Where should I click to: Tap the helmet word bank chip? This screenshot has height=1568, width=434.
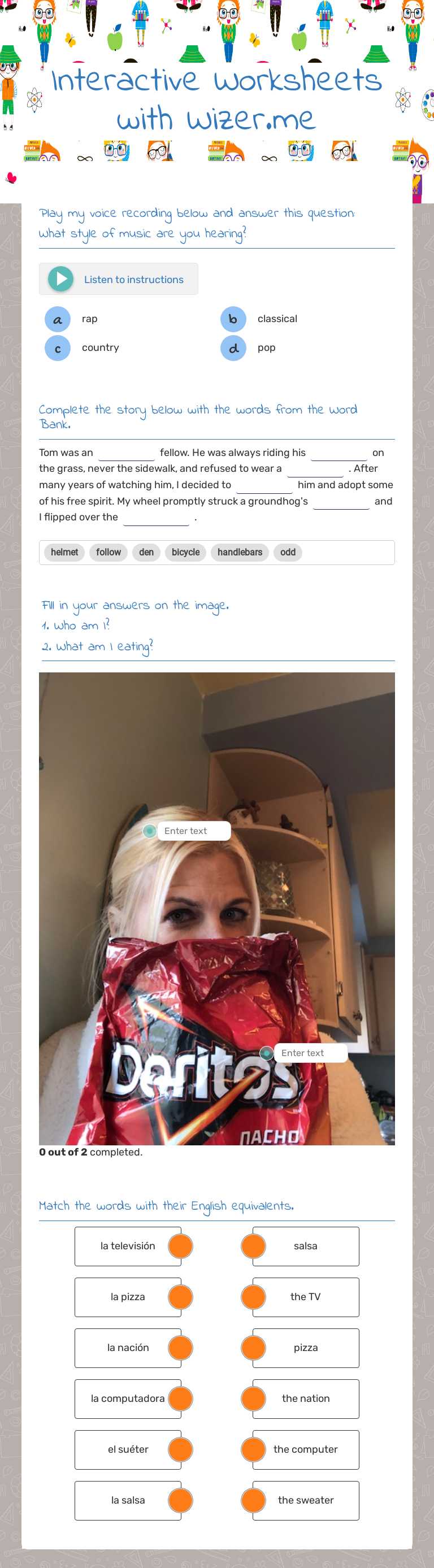(64, 552)
